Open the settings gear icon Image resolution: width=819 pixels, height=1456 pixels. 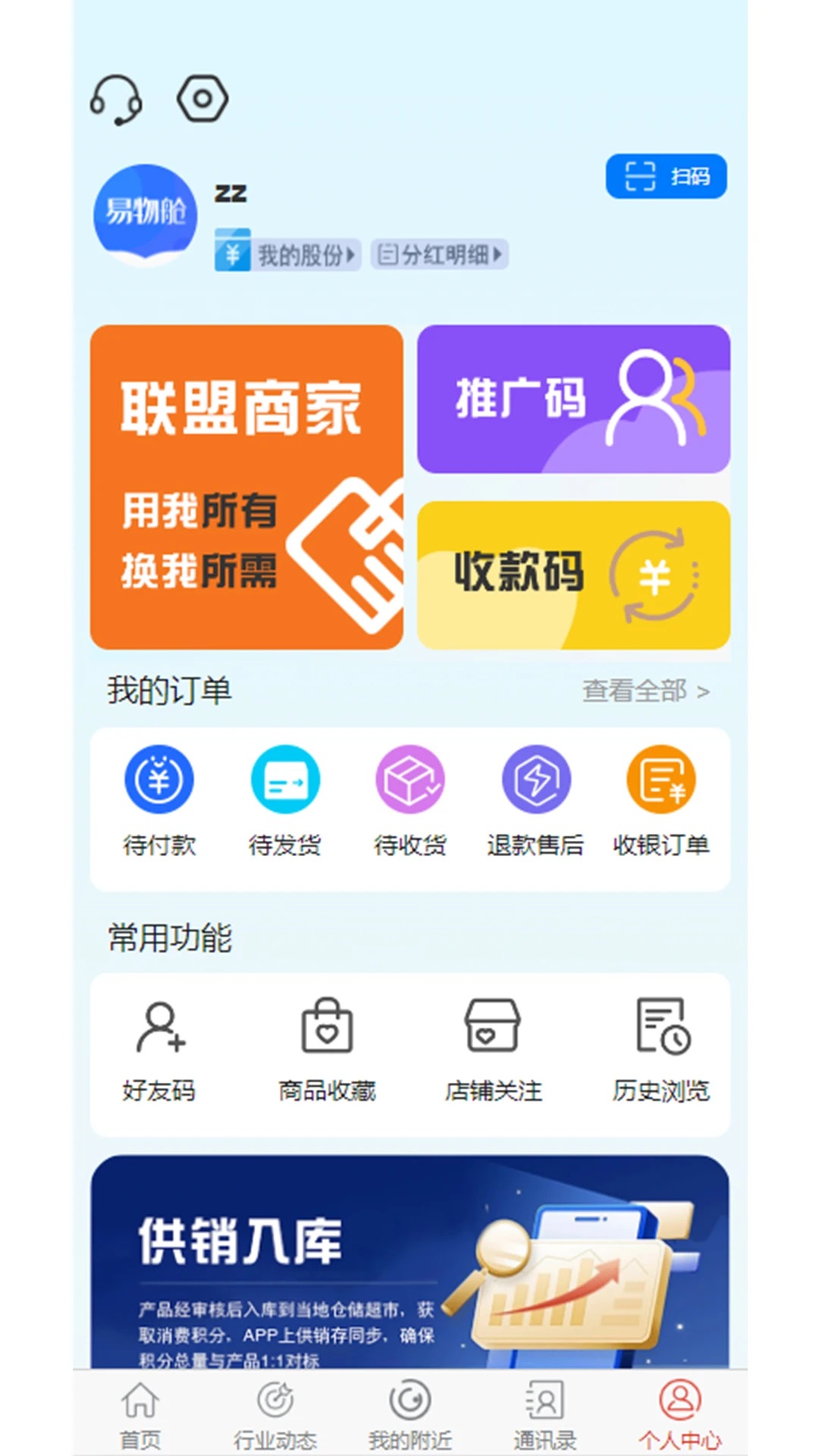point(202,97)
